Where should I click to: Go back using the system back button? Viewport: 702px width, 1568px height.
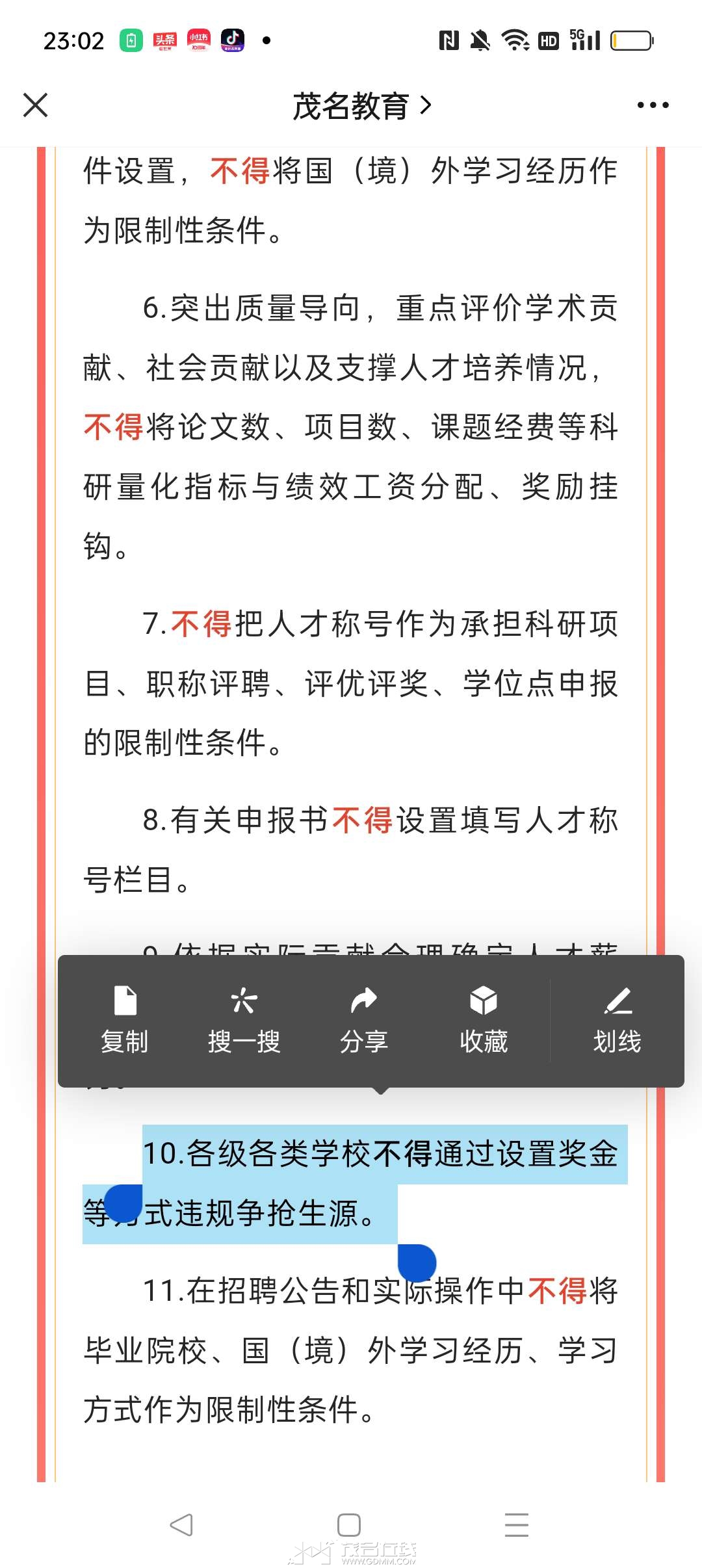(181, 1524)
